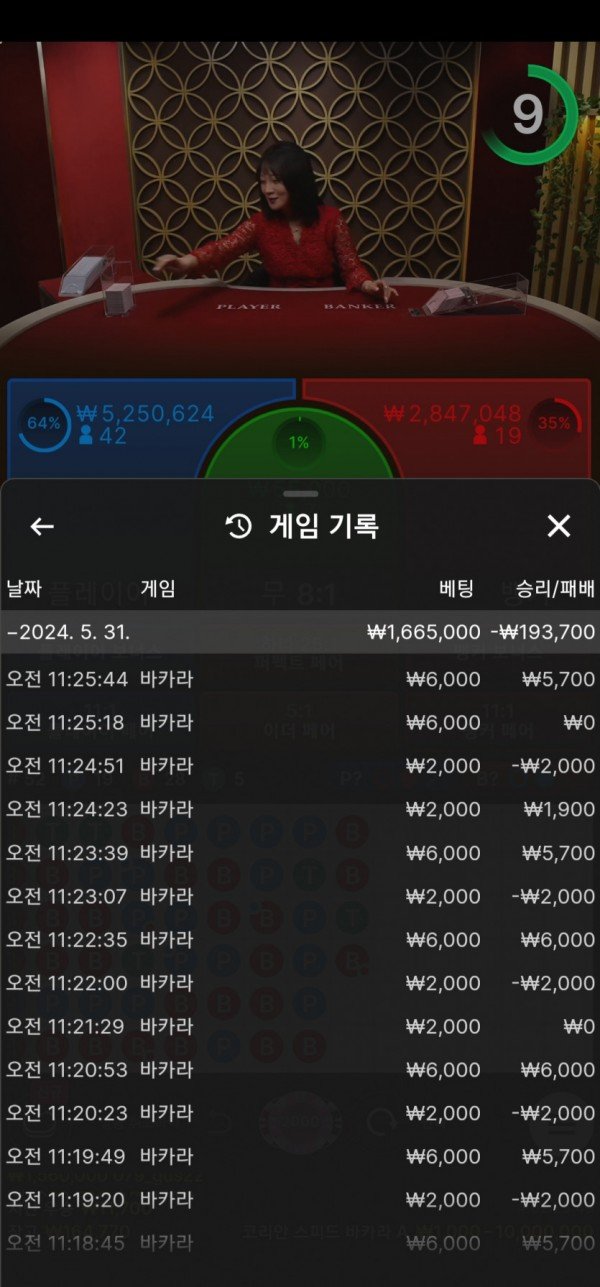Open the 11:21:29 baccarat record
600x1287 pixels.
pyautogui.click(x=300, y=1026)
